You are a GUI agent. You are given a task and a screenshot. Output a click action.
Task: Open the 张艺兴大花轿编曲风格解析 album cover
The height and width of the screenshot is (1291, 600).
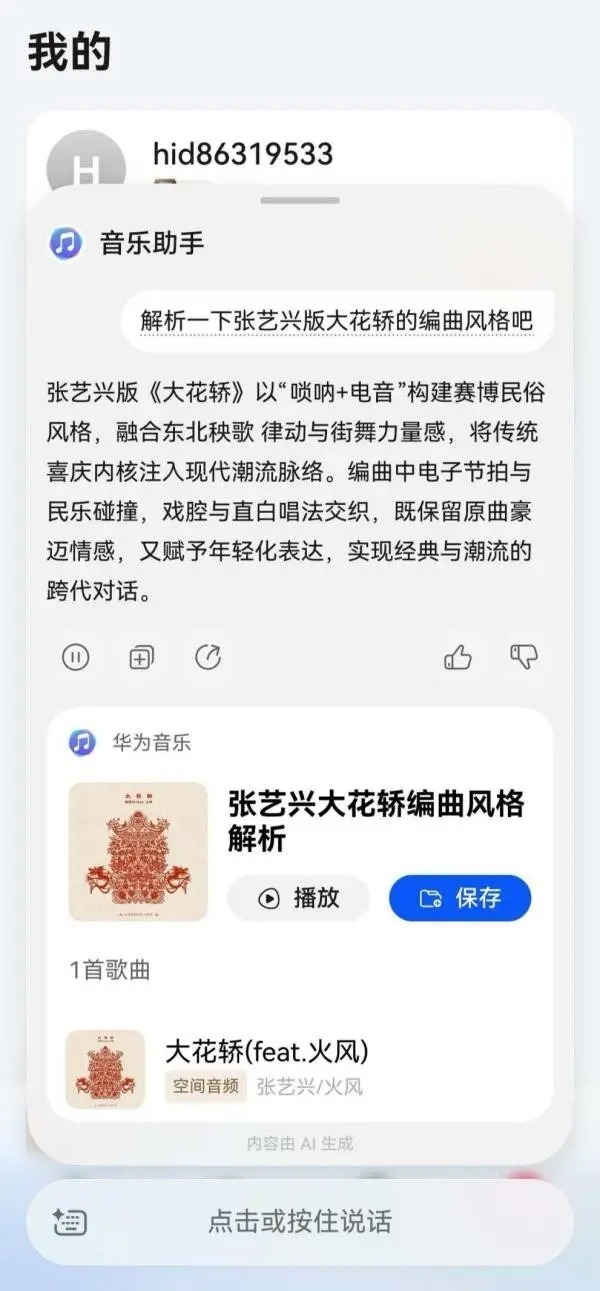pyautogui.click(x=138, y=851)
